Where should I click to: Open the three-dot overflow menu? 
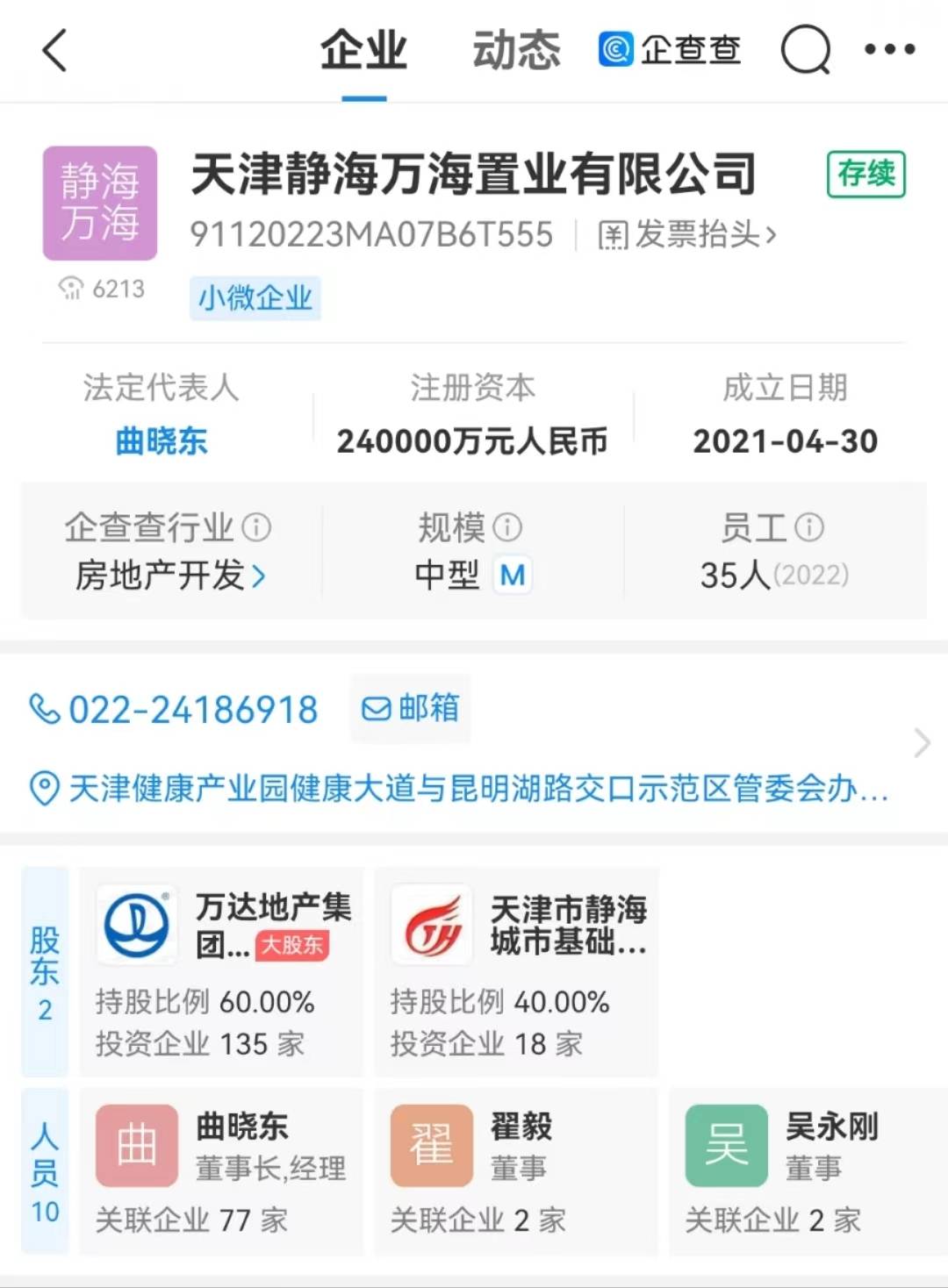[889, 50]
